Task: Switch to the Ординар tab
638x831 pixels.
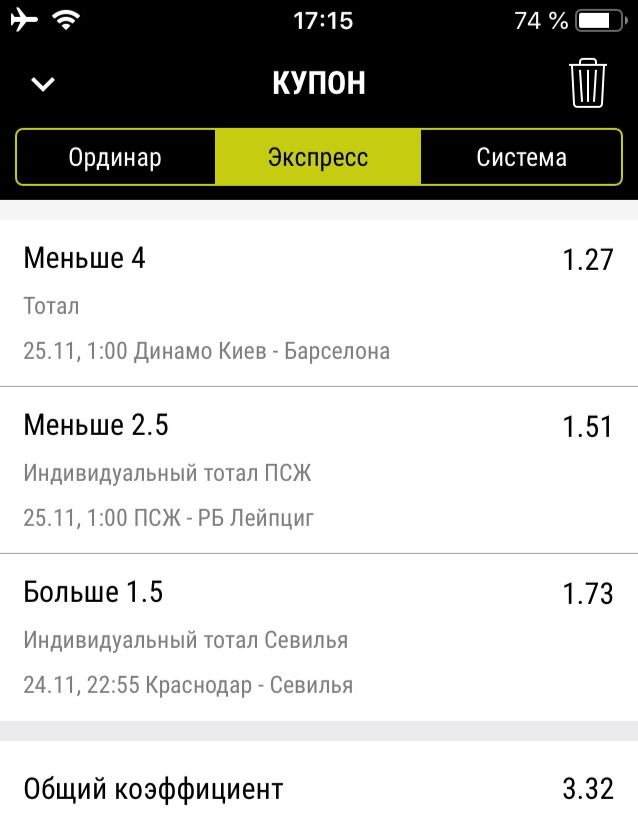Action: click(115, 157)
